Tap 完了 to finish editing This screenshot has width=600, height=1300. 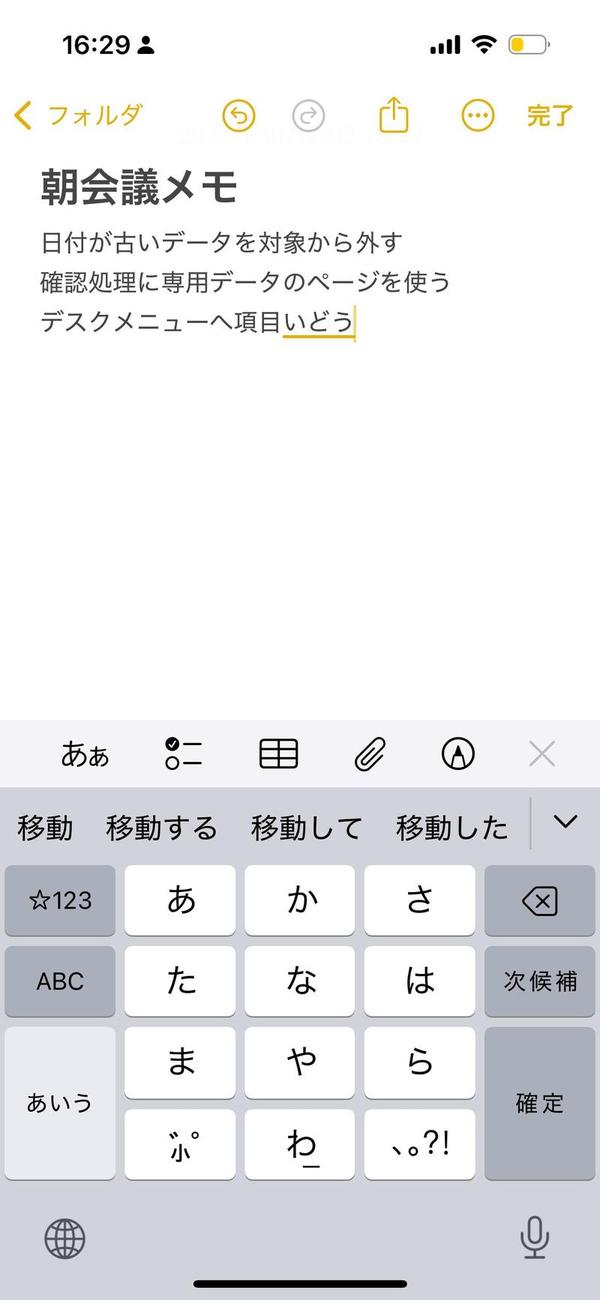click(x=550, y=116)
